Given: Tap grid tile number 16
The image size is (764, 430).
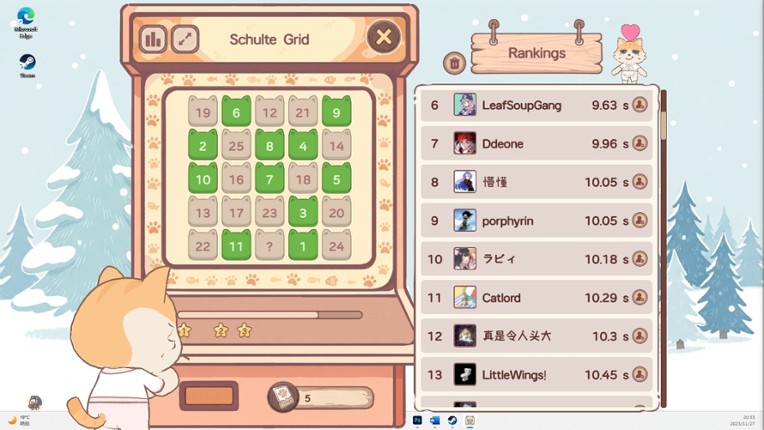Looking at the screenshot, I should tap(236, 179).
